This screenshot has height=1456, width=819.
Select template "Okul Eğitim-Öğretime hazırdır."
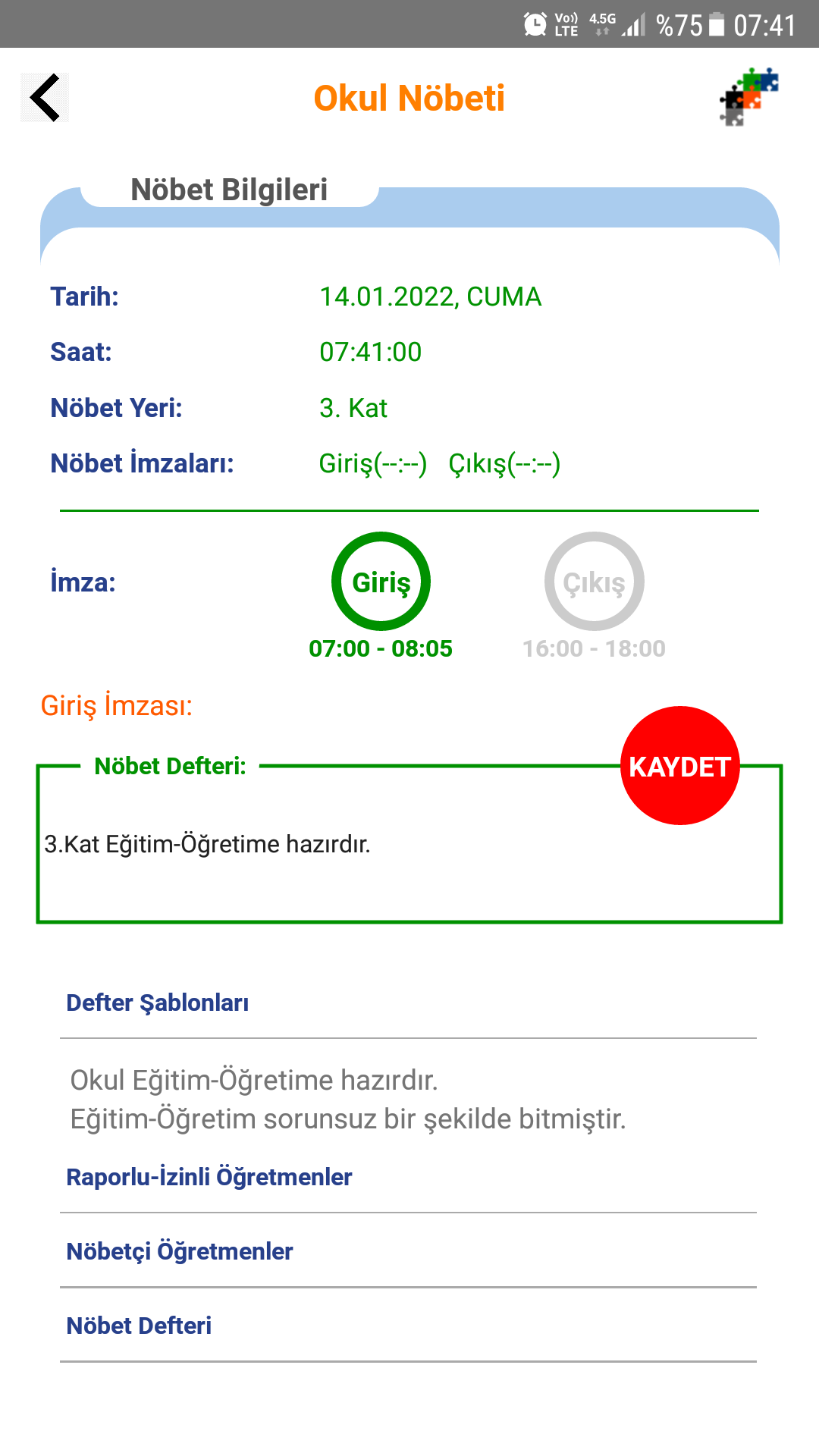click(x=254, y=1080)
